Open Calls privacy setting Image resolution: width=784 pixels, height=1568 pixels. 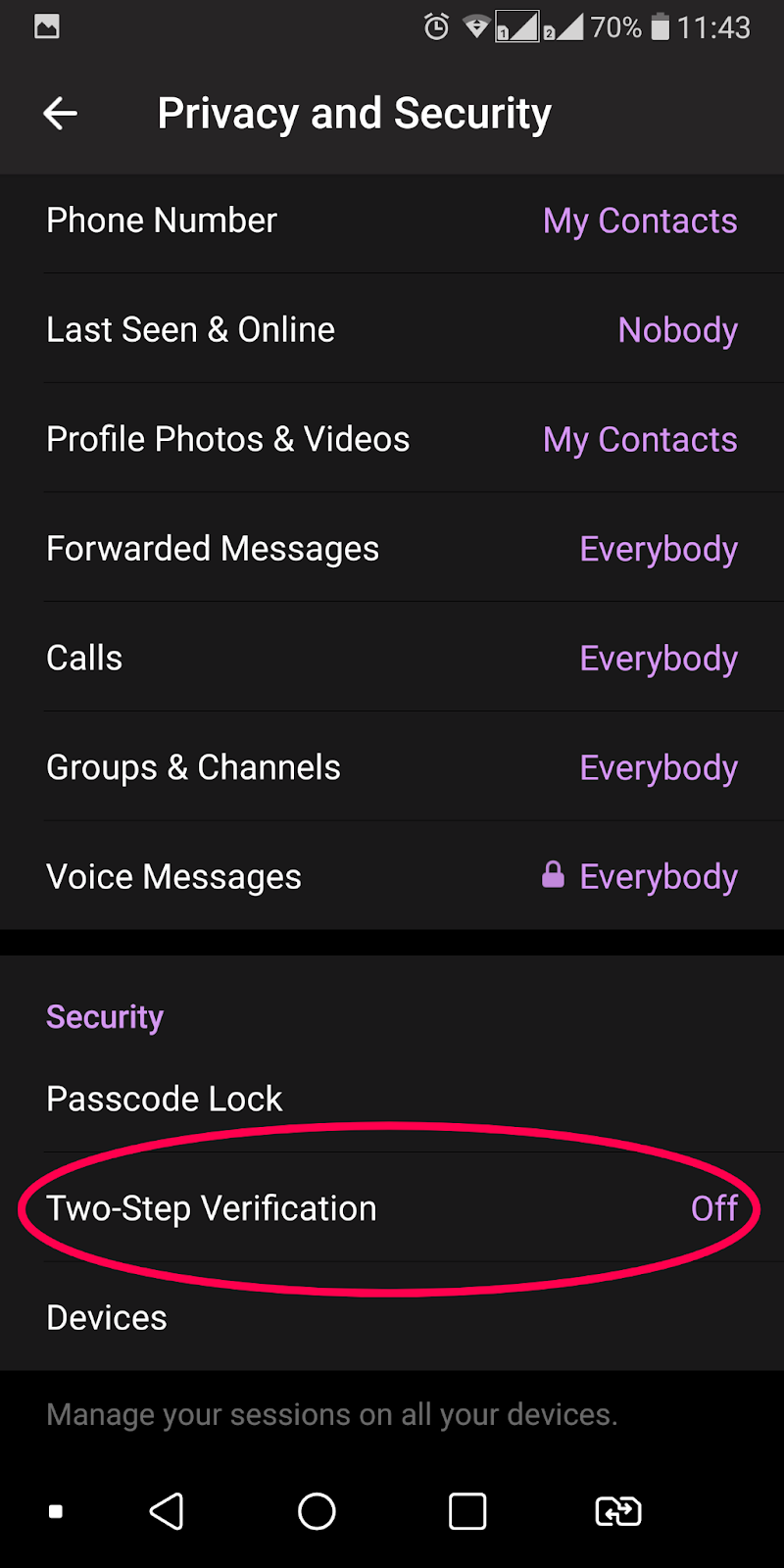click(x=392, y=659)
